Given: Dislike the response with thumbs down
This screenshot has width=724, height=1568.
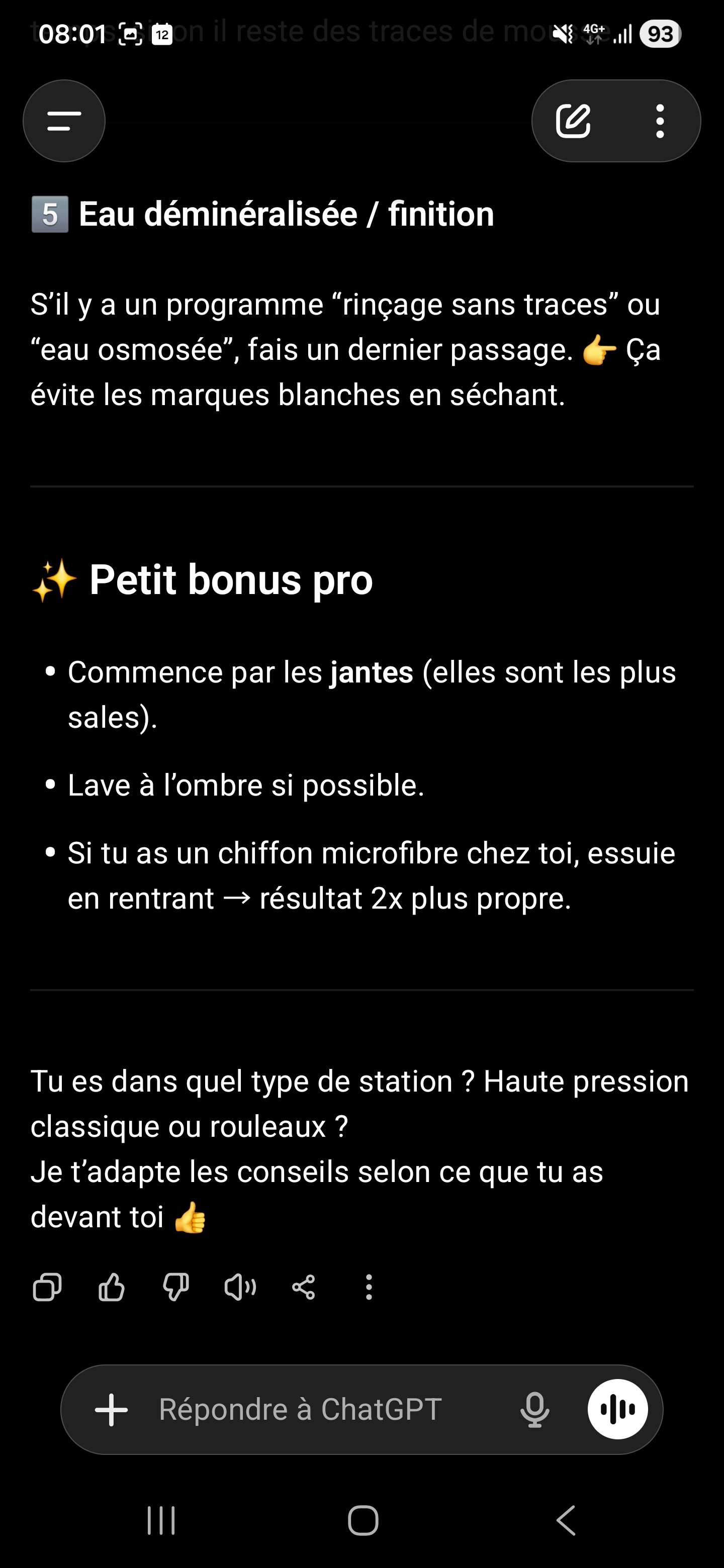Looking at the screenshot, I should pyautogui.click(x=175, y=1288).
